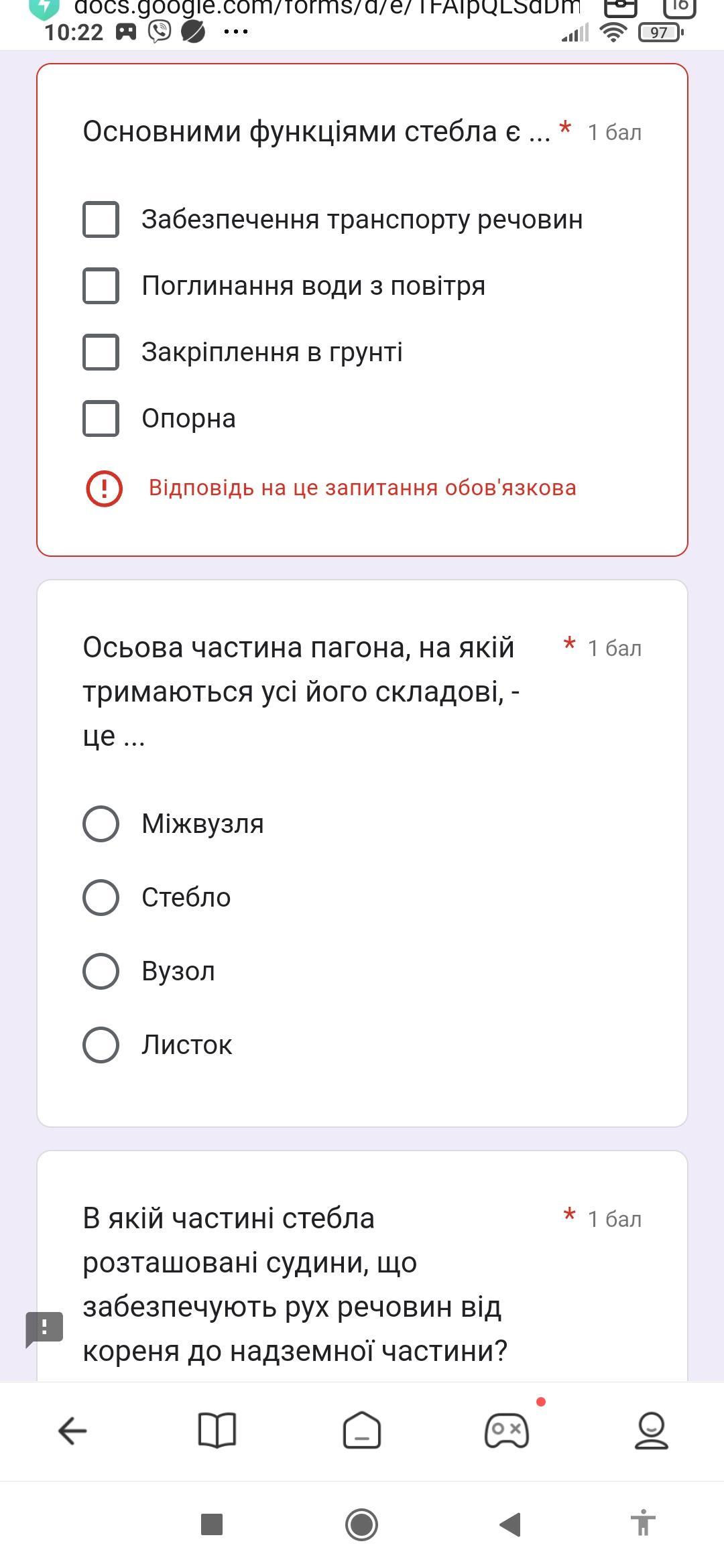
Task: Go back with the browser back arrow
Action: click(x=72, y=1431)
